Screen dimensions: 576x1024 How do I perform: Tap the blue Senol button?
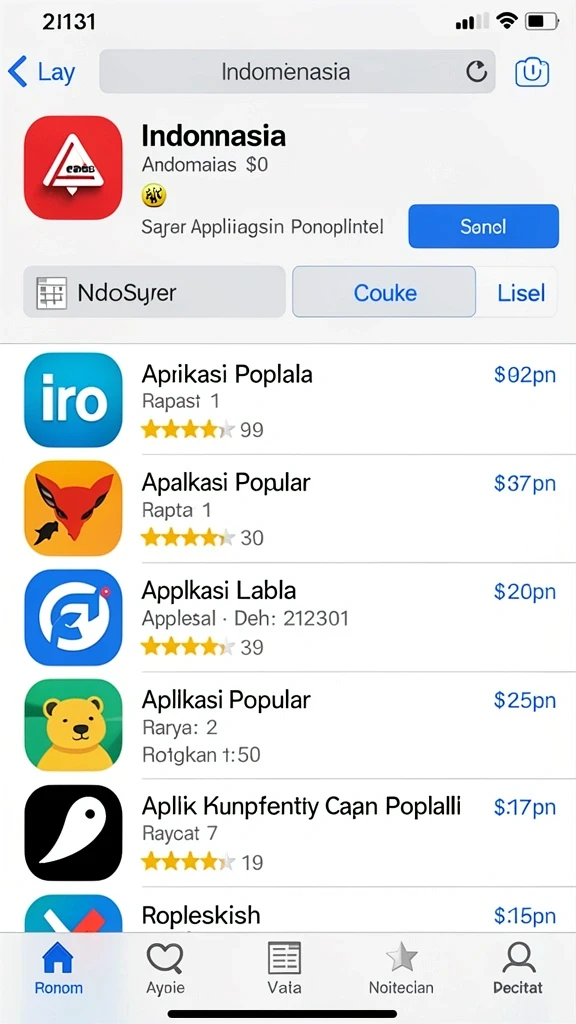[483, 226]
